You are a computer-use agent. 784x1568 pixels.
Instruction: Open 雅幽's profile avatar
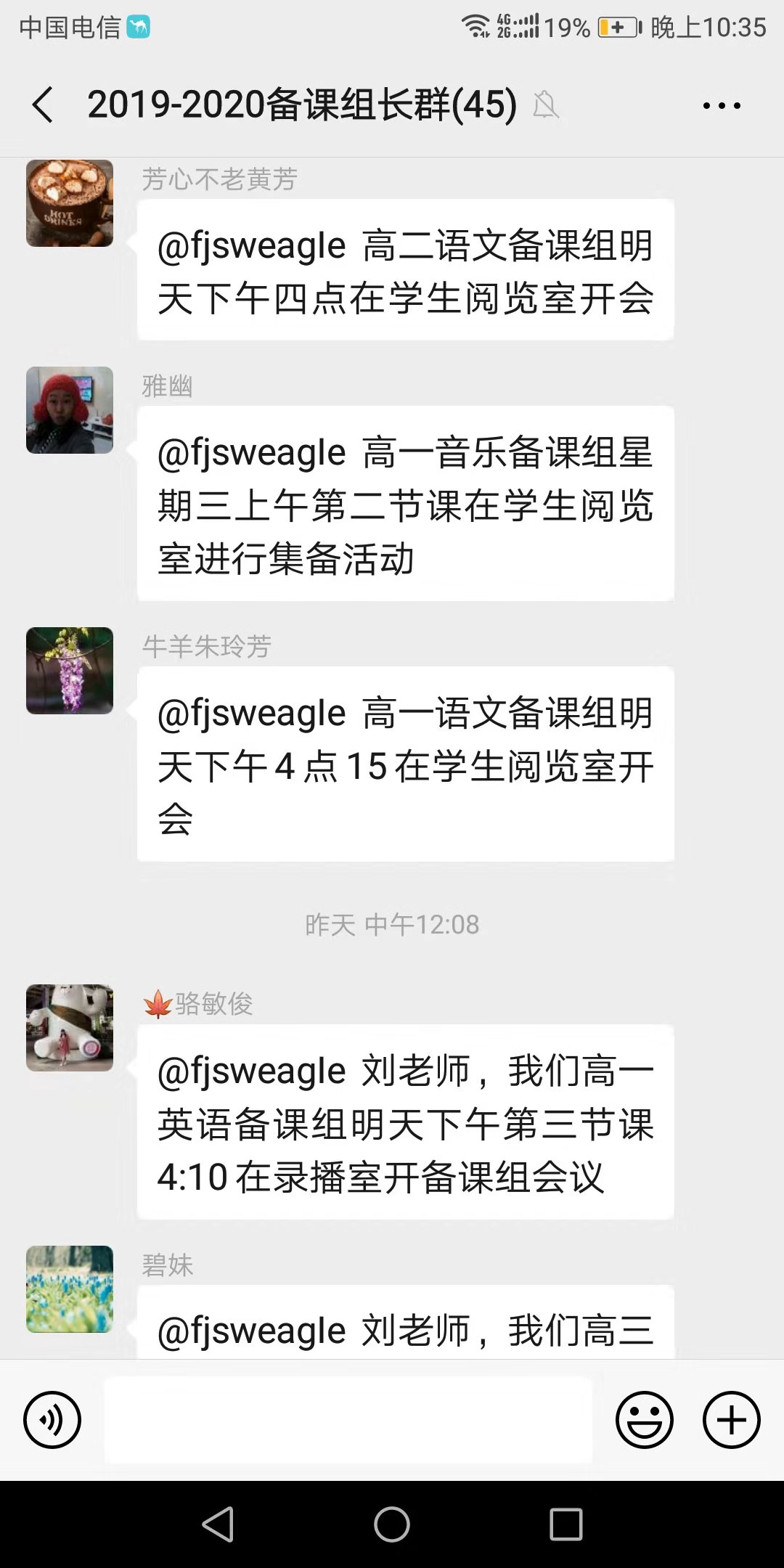(x=70, y=410)
